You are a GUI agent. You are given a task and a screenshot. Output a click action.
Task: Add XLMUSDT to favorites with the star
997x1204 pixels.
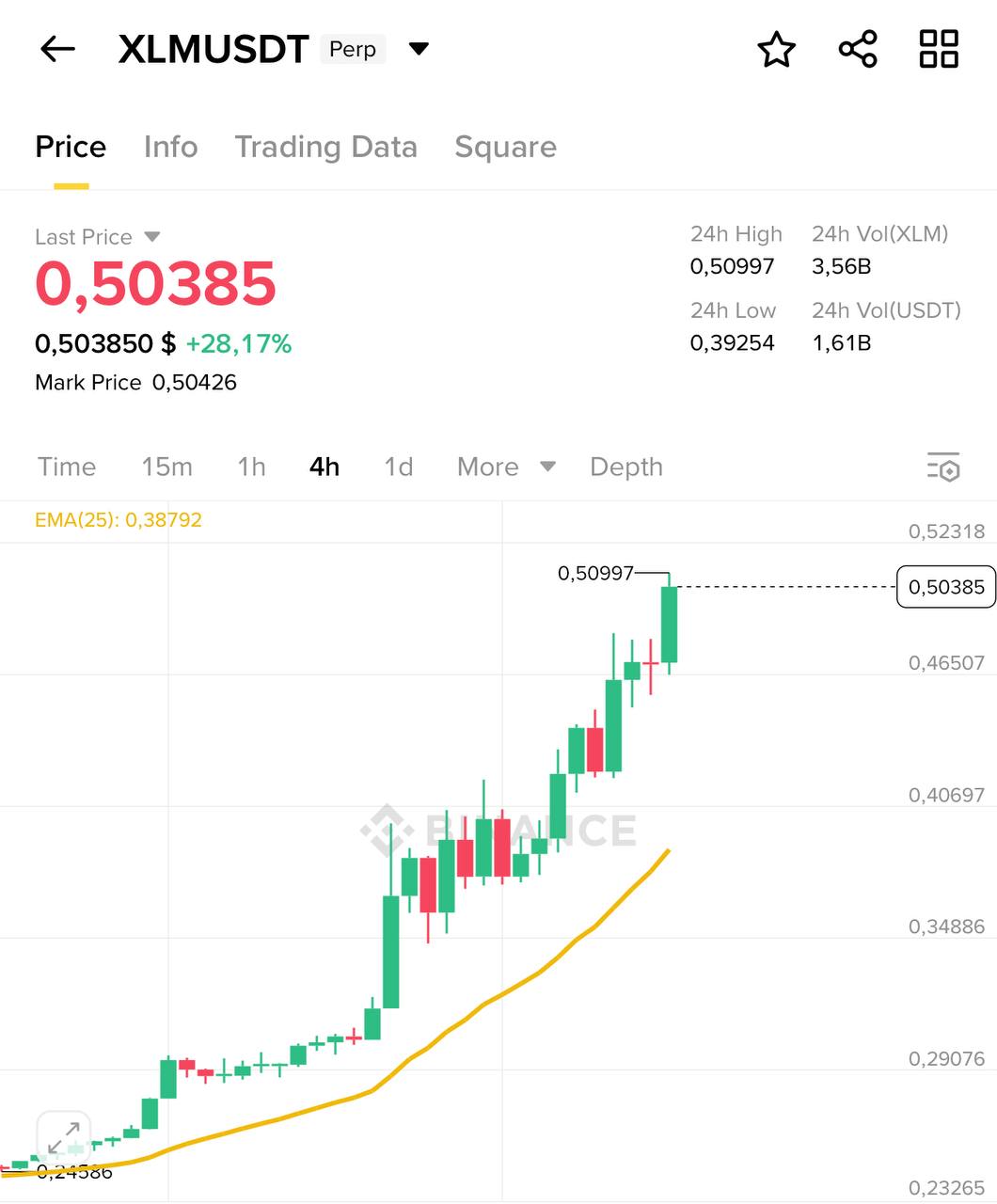click(776, 50)
